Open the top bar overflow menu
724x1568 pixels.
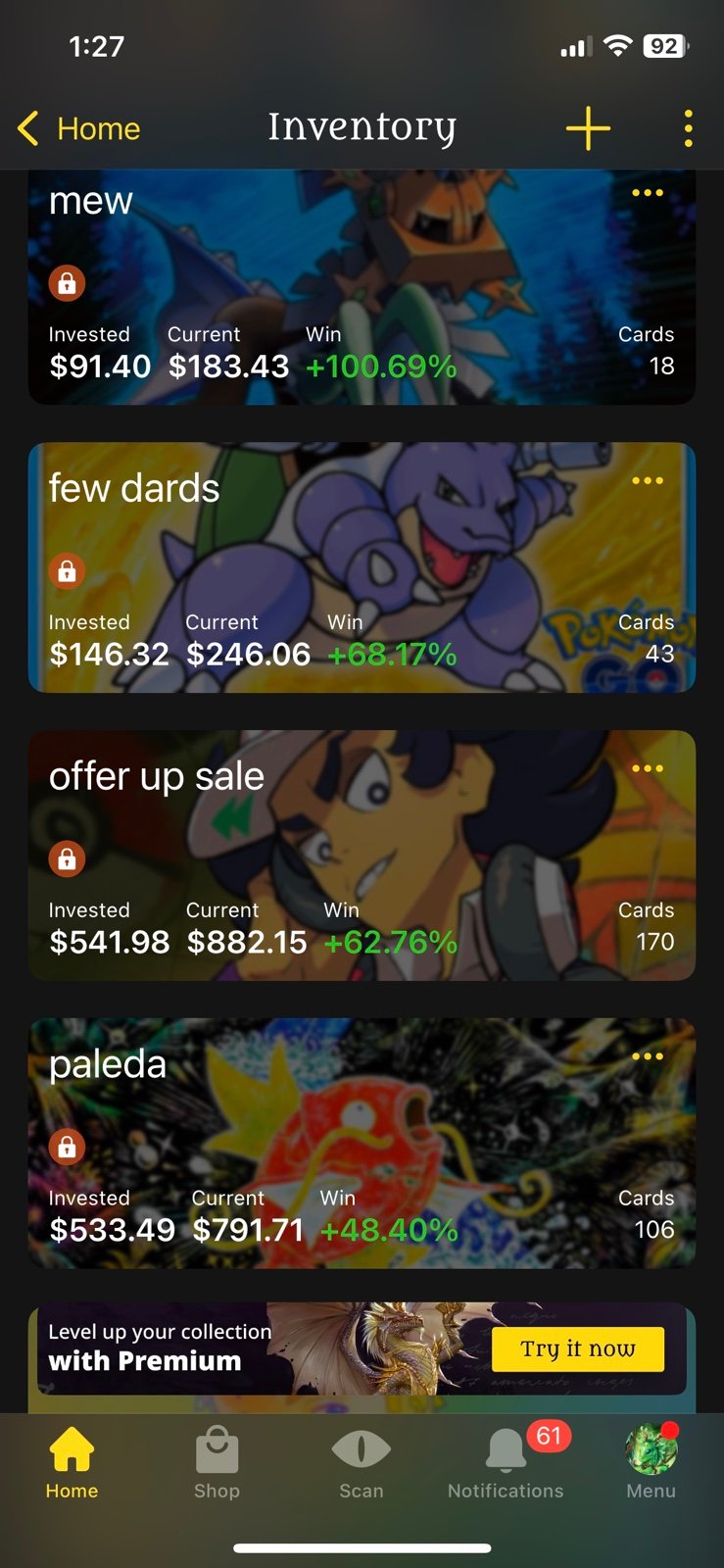(x=689, y=128)
